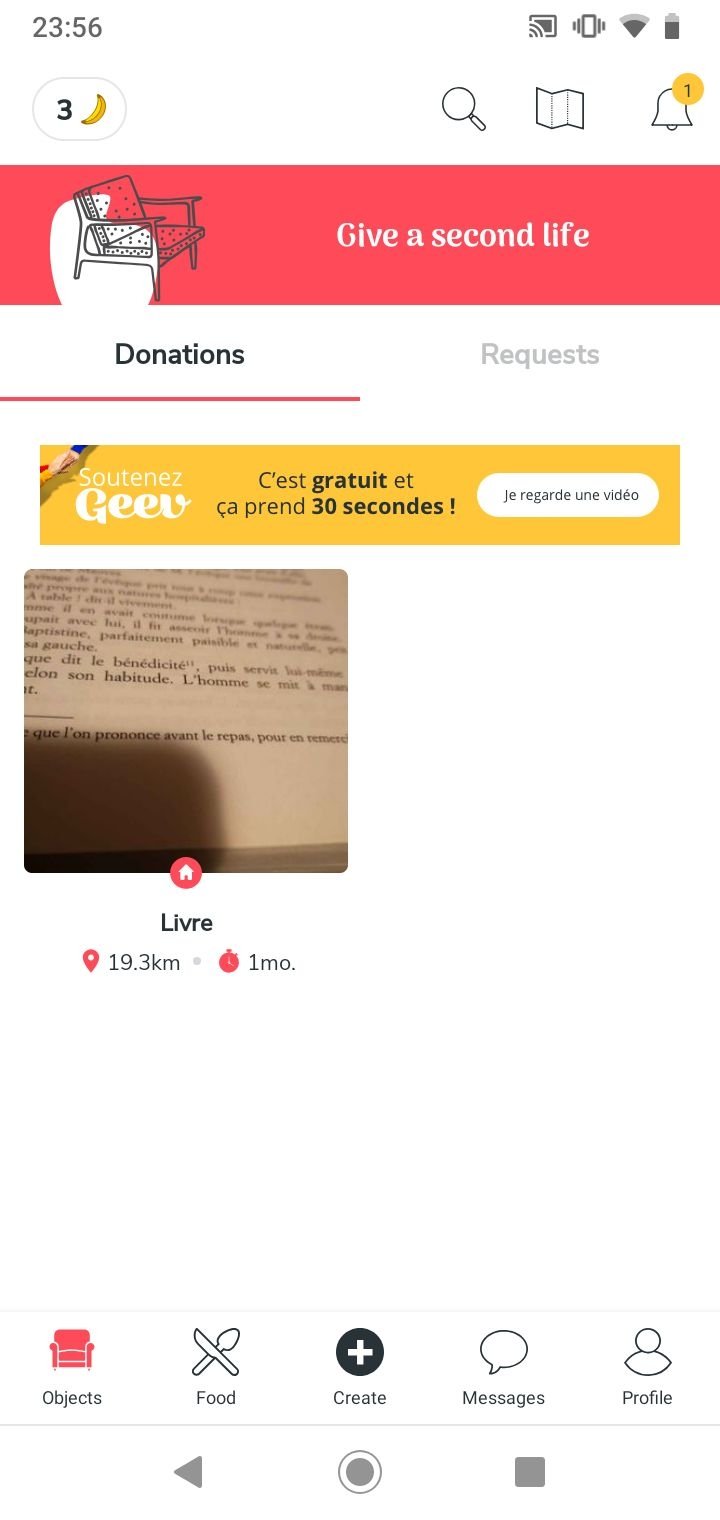Go to the system home screen
The height and width of the screenshot is (1520, 720).
[360, 1472]
